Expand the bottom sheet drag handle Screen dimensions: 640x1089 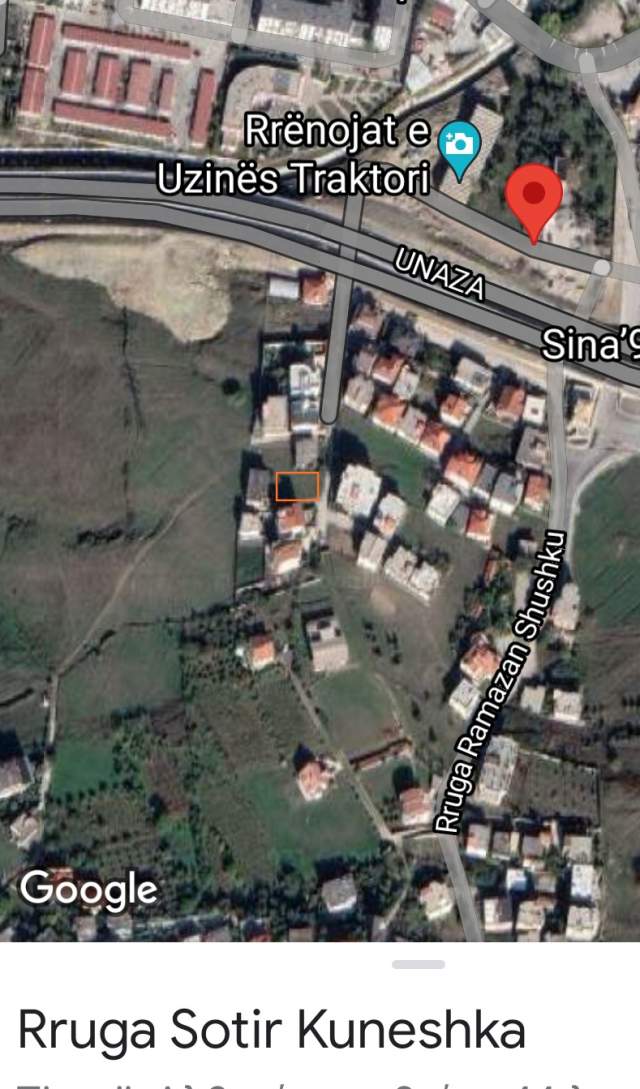click(x=419, y=964)
